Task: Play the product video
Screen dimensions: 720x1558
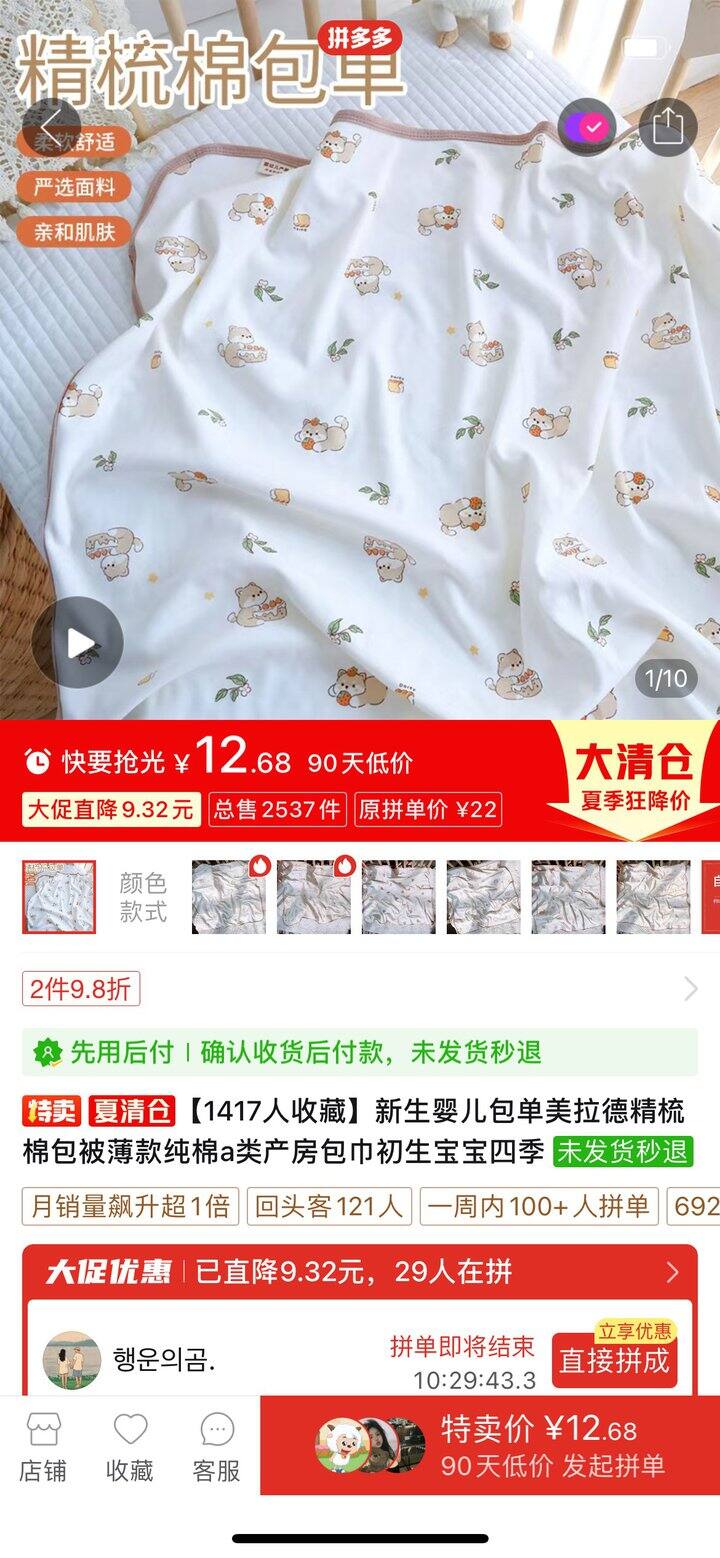Action: (x=78, y=643)
